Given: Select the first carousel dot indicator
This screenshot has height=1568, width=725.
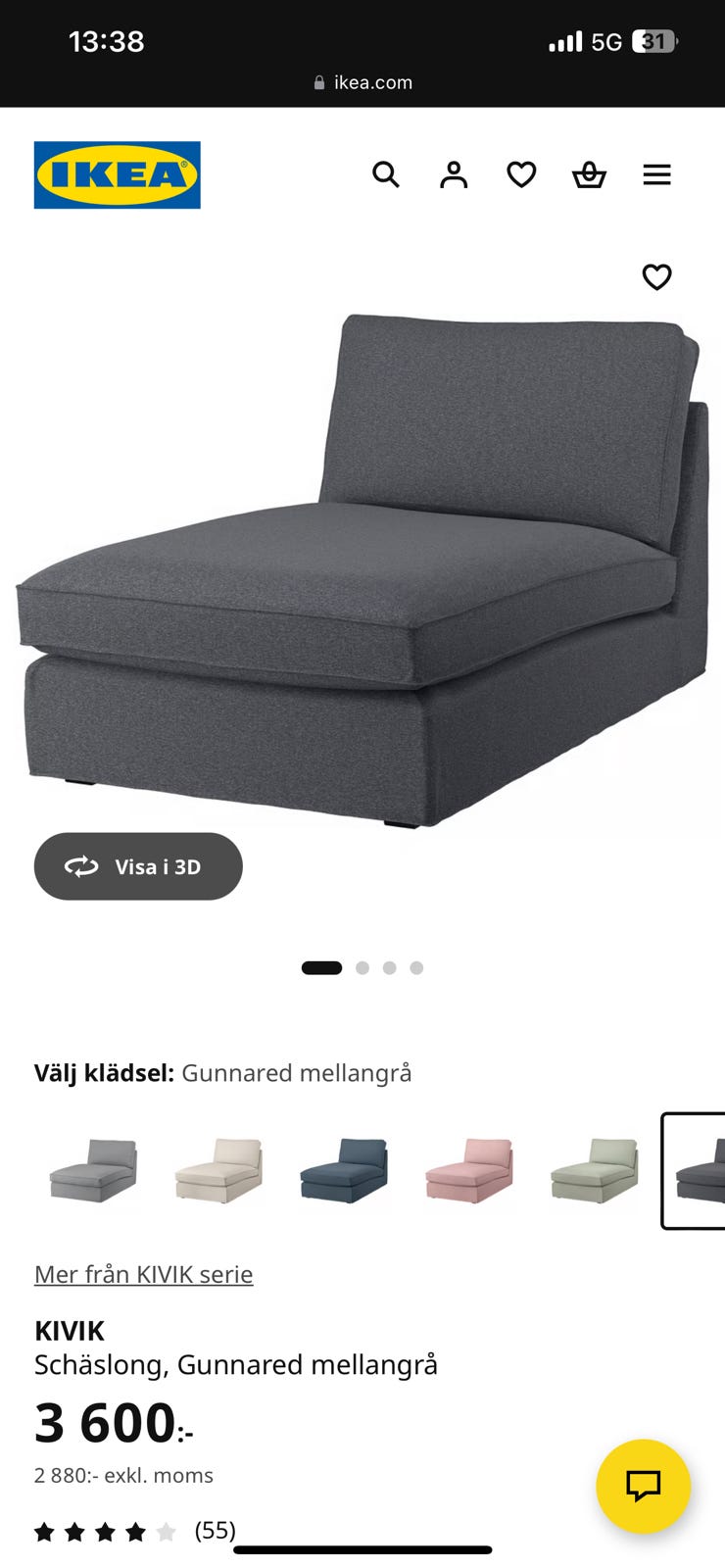Looking at the screenshot, I should pos(322,967).
